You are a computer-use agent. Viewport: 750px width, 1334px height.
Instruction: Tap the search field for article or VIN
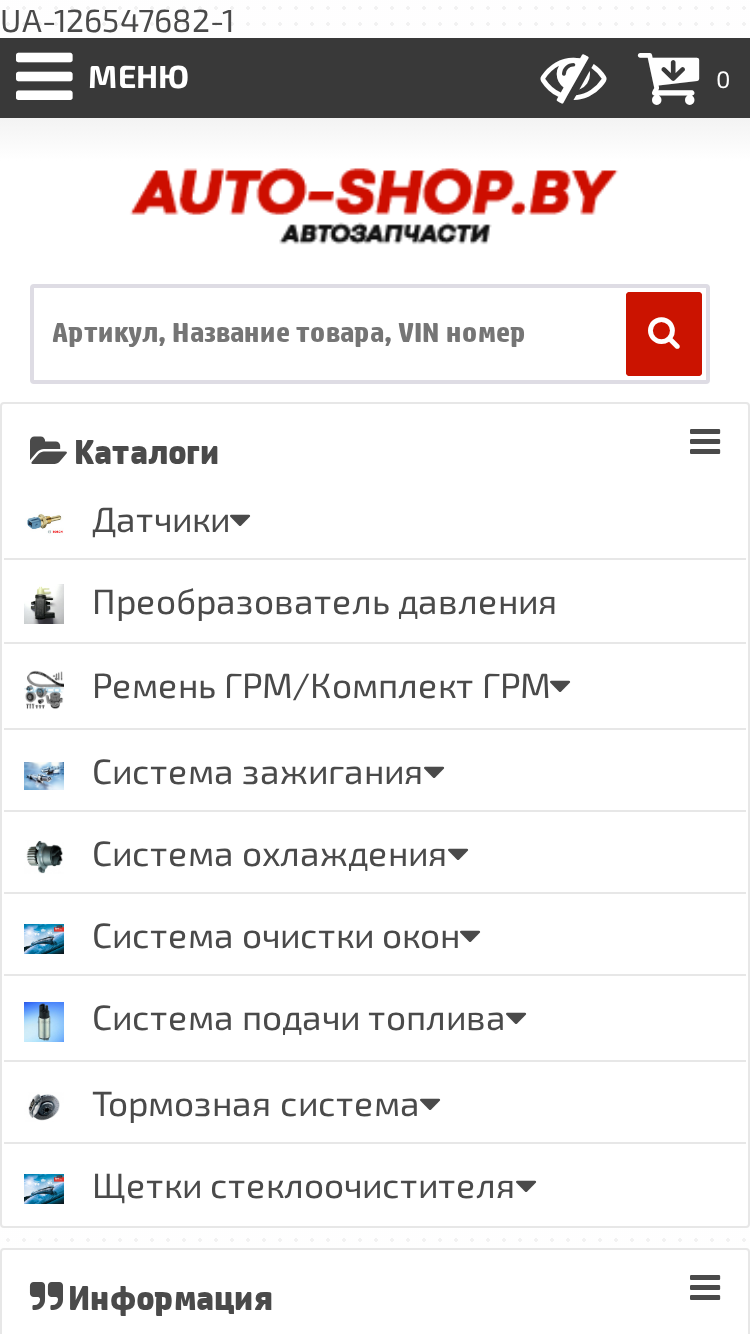pyautogui.click(x=328, y=333)
